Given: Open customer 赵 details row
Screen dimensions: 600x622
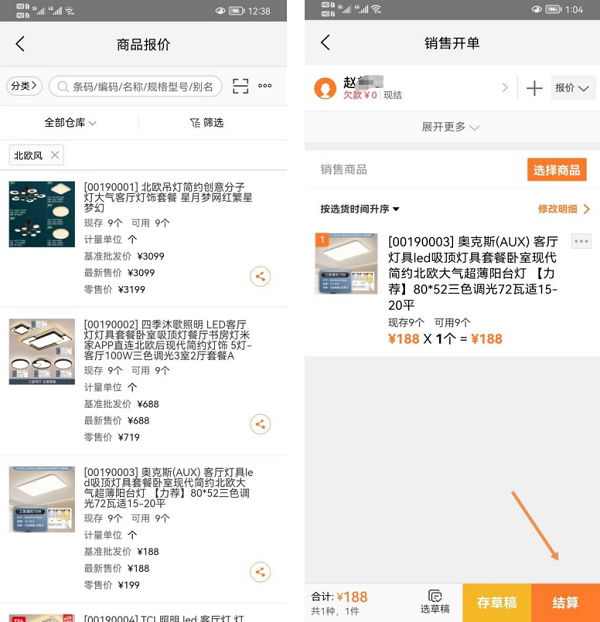Looking at the screenshot, I should click(x=410, y=88).
